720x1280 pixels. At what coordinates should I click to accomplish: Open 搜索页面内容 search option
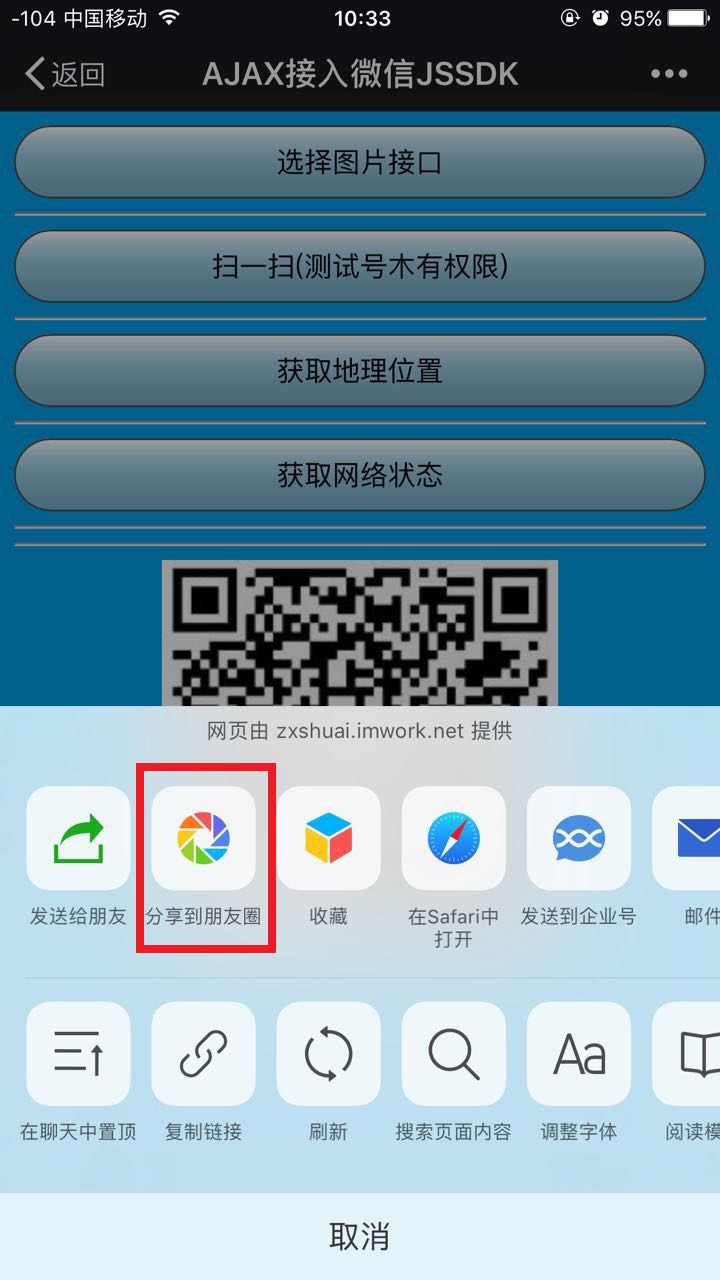click(453, 1054)
